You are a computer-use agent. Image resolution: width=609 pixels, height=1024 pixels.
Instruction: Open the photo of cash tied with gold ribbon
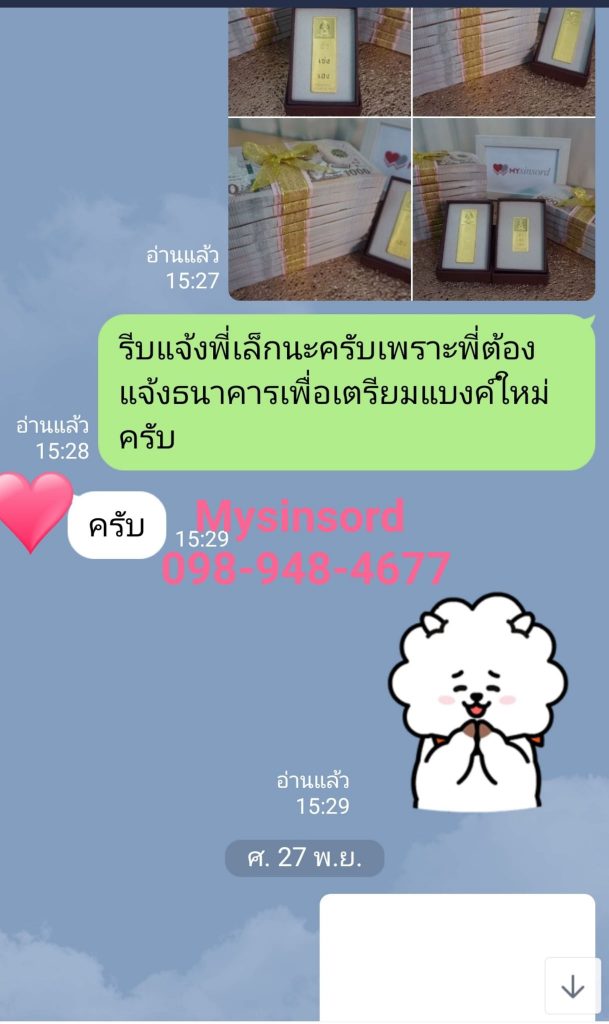click(x=319, y=210)
